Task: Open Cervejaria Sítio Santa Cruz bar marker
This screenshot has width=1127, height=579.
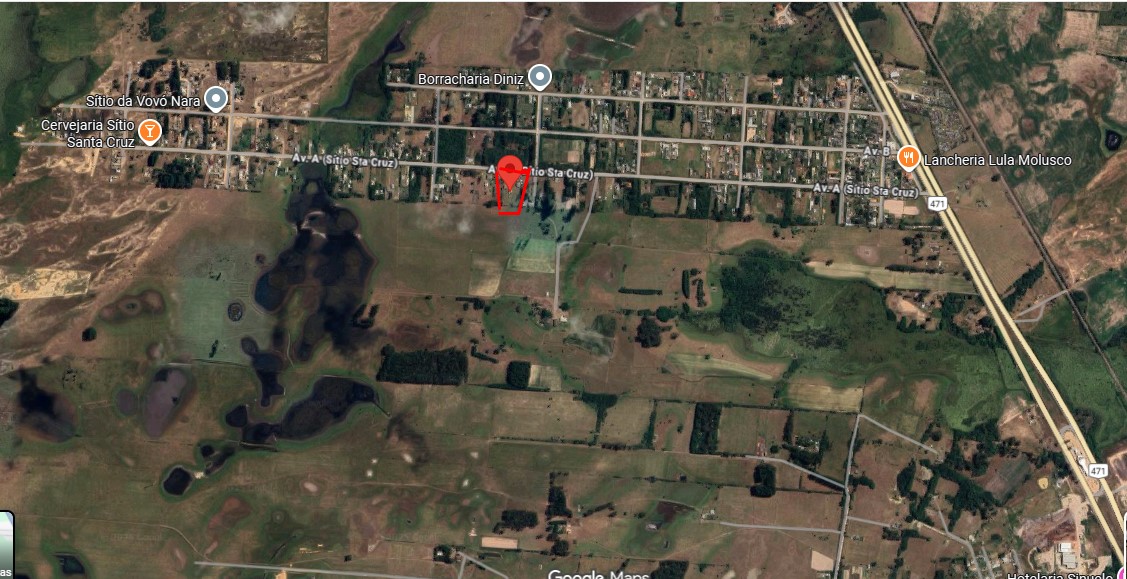Action: 149,131
